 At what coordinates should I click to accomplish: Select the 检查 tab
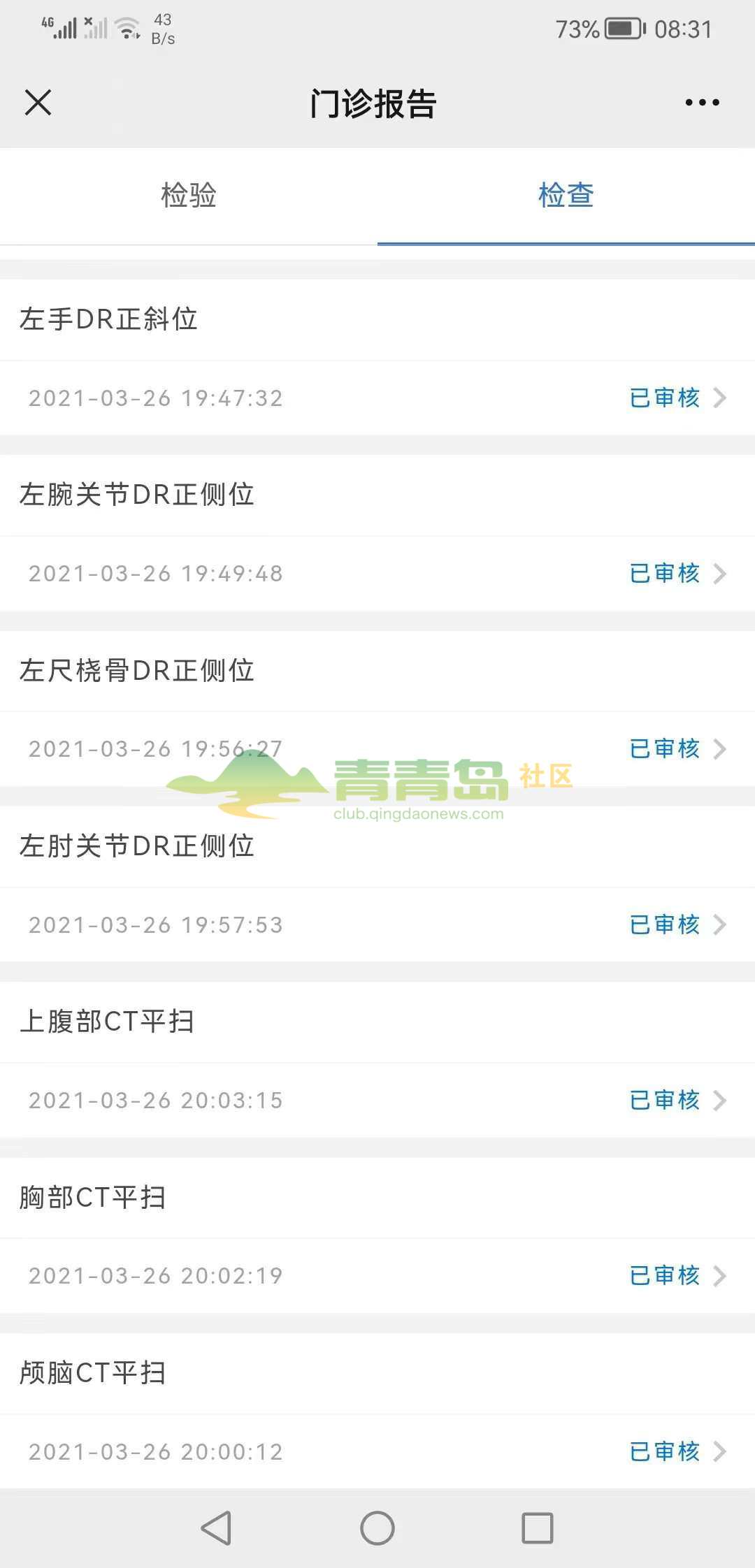tap(566, 195)
